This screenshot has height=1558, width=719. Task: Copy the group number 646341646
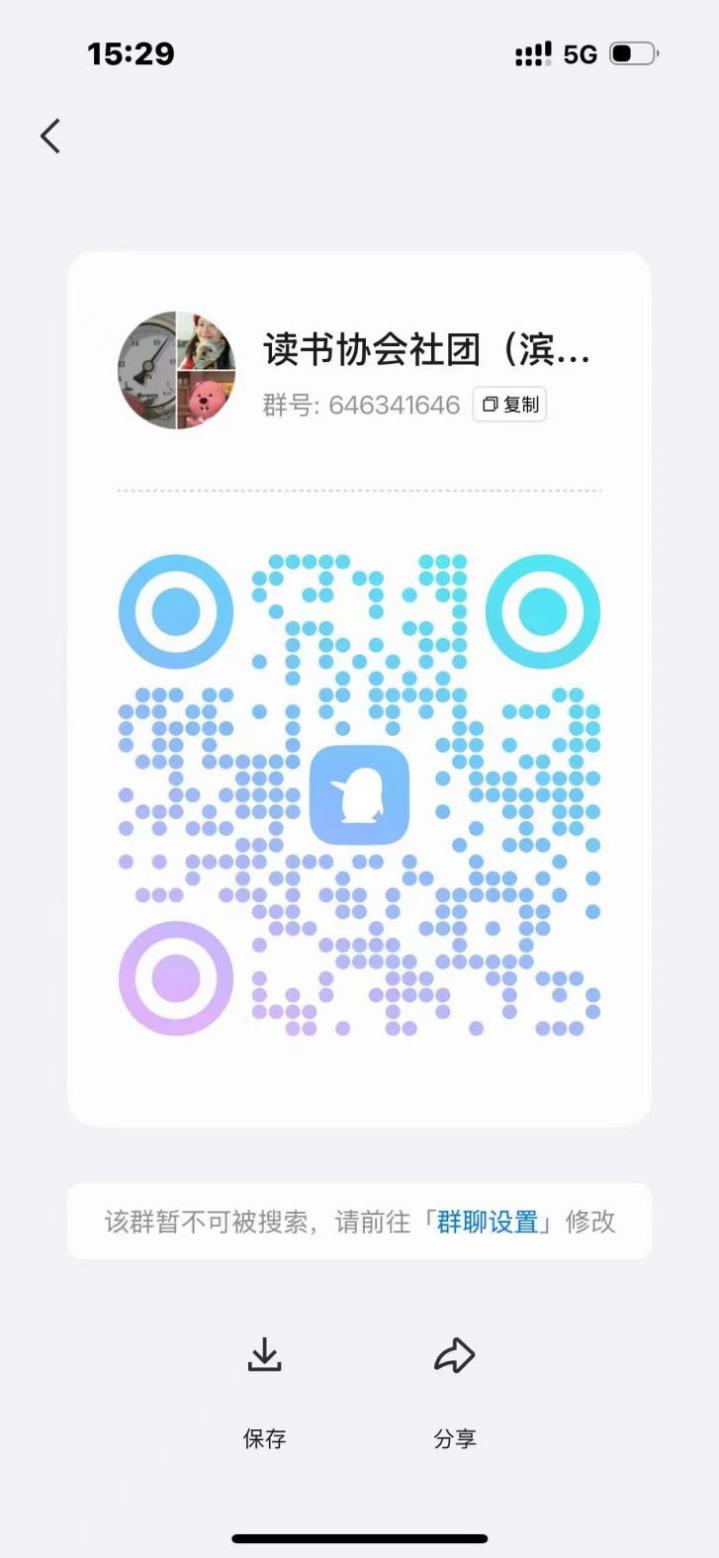pyautogui.click(x=509, y=404)
